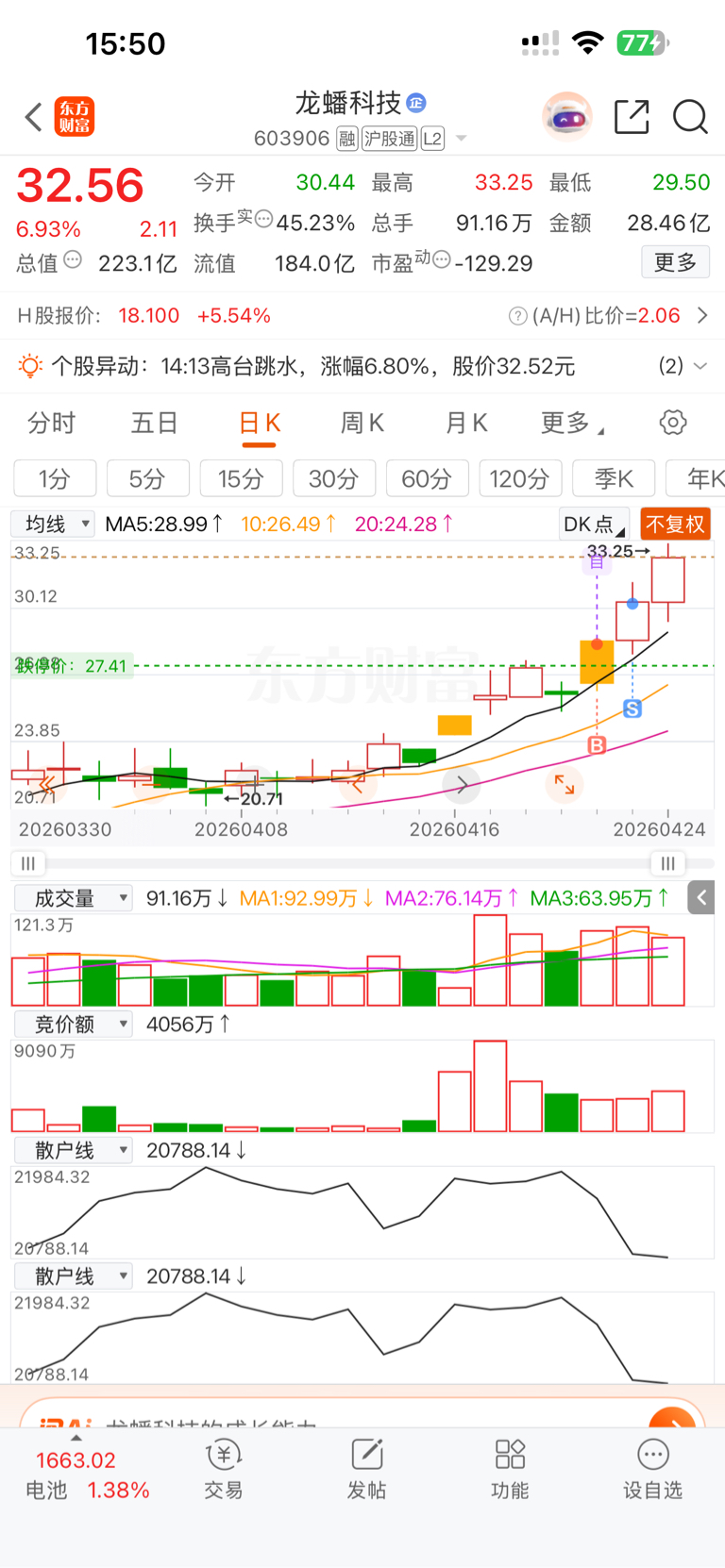The image size is (725, 1568).
Task: Tap 更多 for more quote data
Action: click(675, 262)
